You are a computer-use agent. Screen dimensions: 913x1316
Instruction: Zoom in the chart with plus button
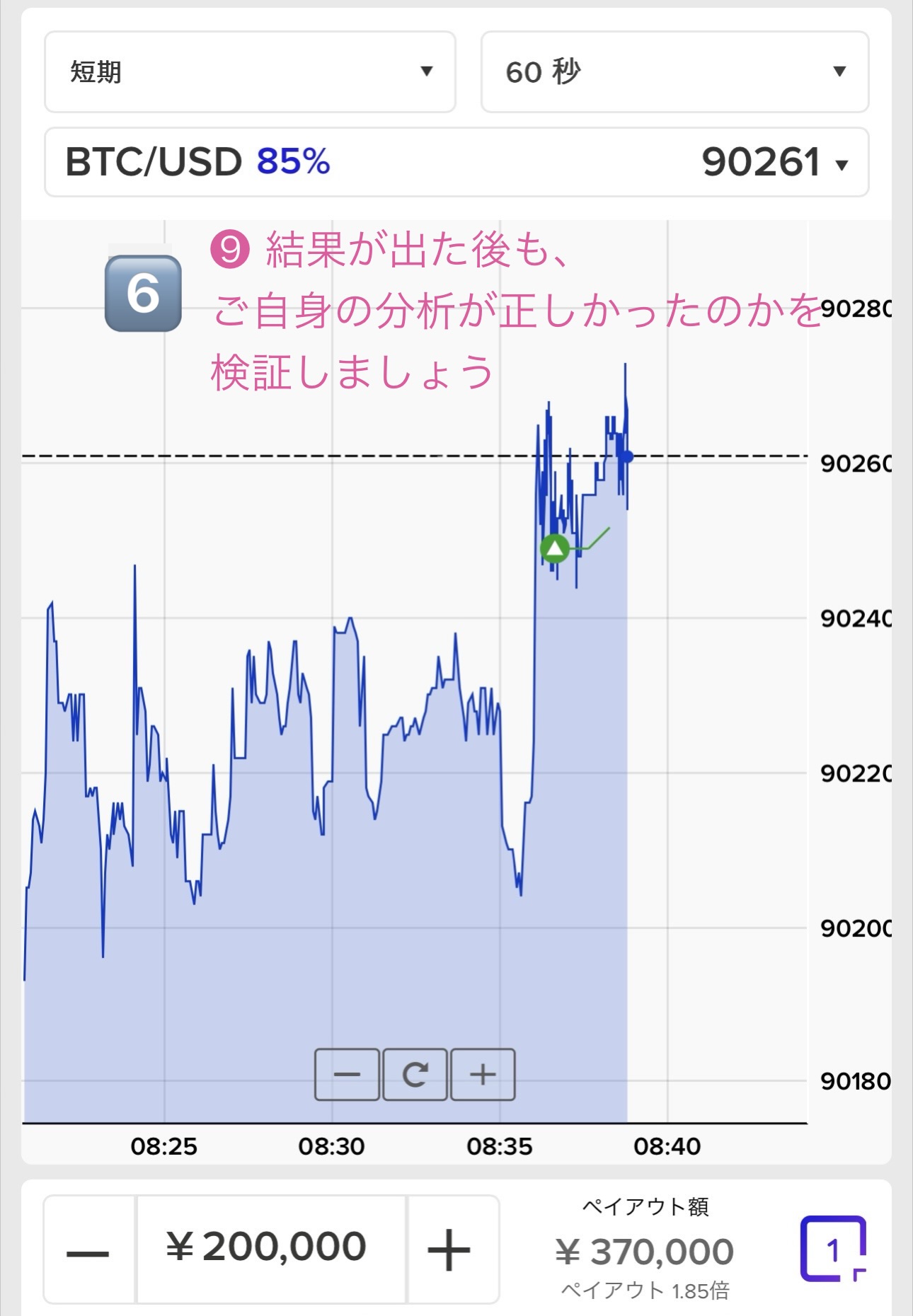(483, 1074)
